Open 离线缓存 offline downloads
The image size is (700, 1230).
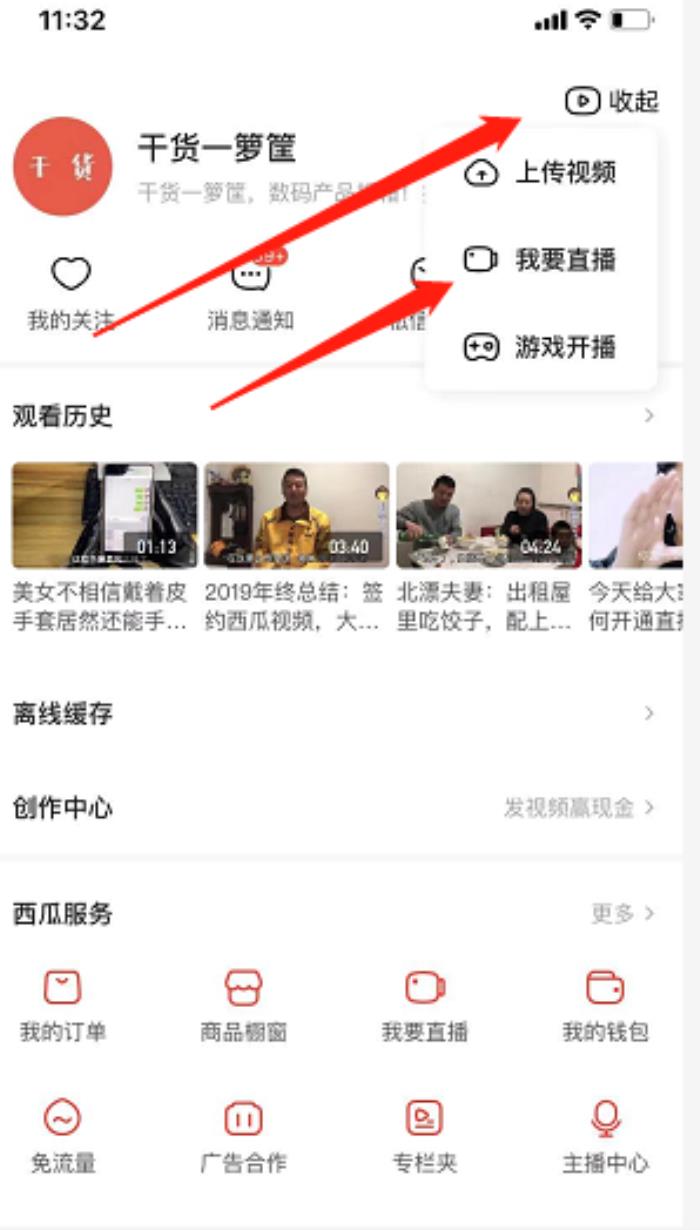click(x=330, y=714)
